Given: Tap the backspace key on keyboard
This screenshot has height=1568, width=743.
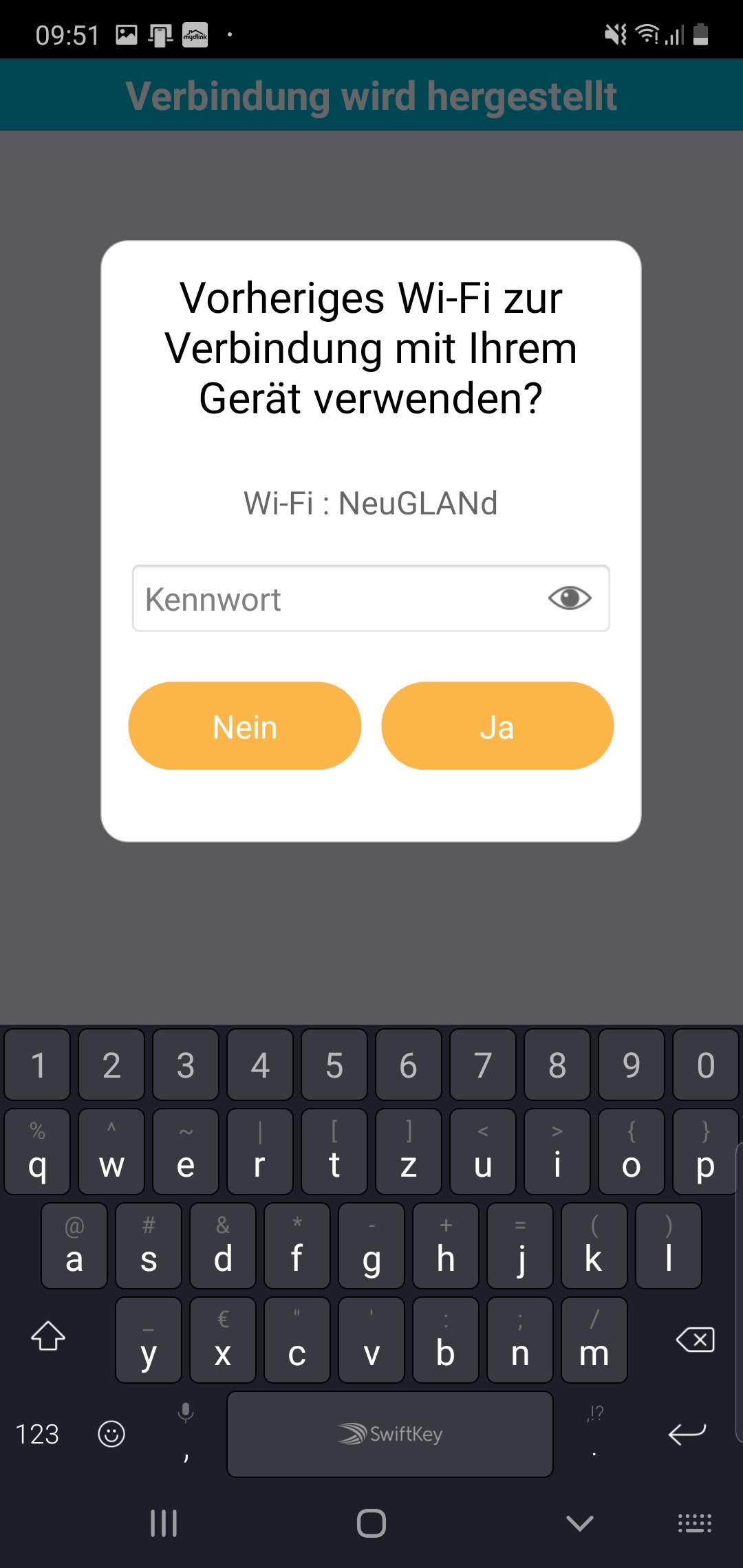Looking at the screenshot, I should [696, 1340].
